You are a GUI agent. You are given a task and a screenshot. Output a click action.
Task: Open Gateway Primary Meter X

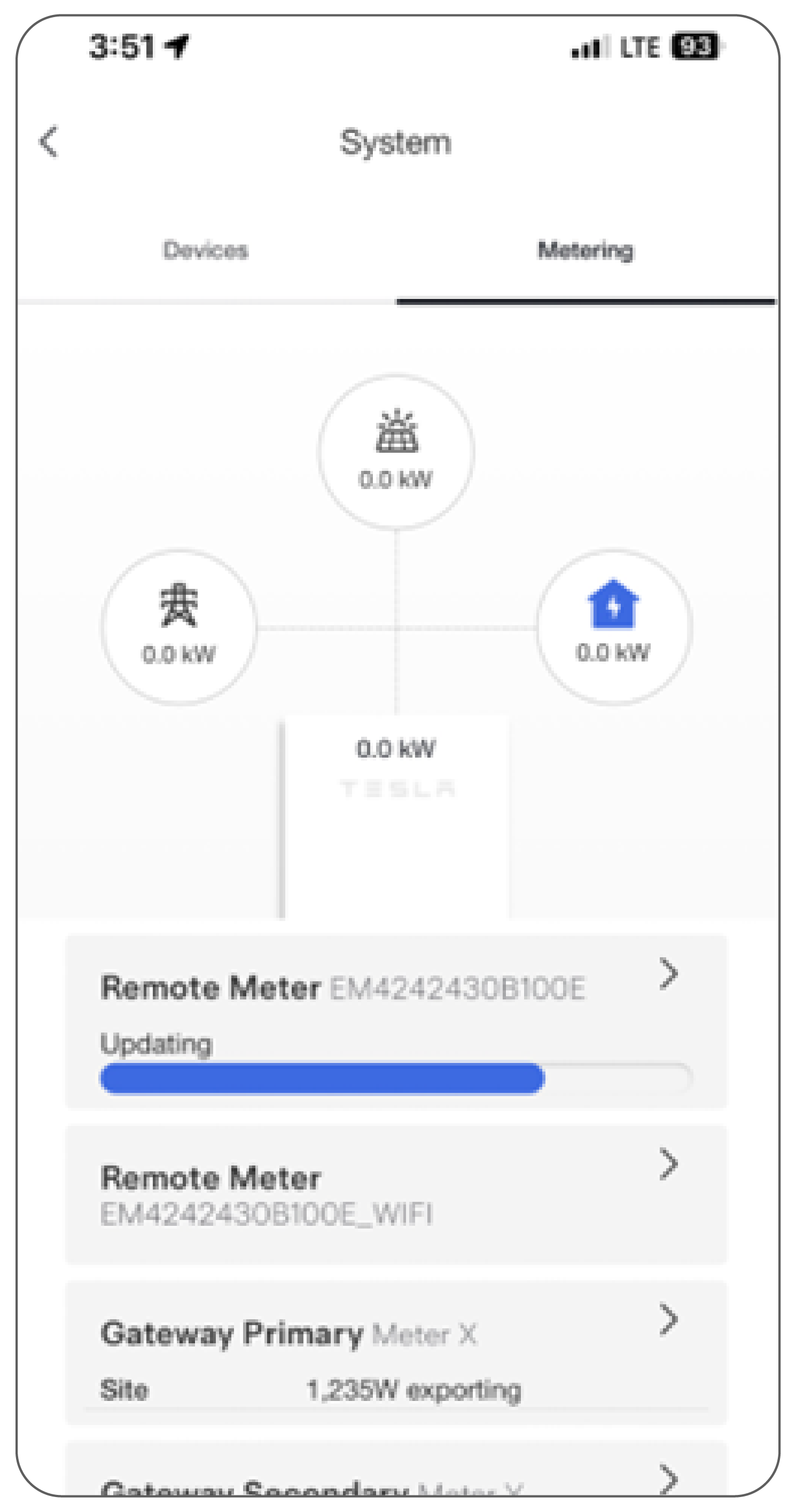[396, 1352]
